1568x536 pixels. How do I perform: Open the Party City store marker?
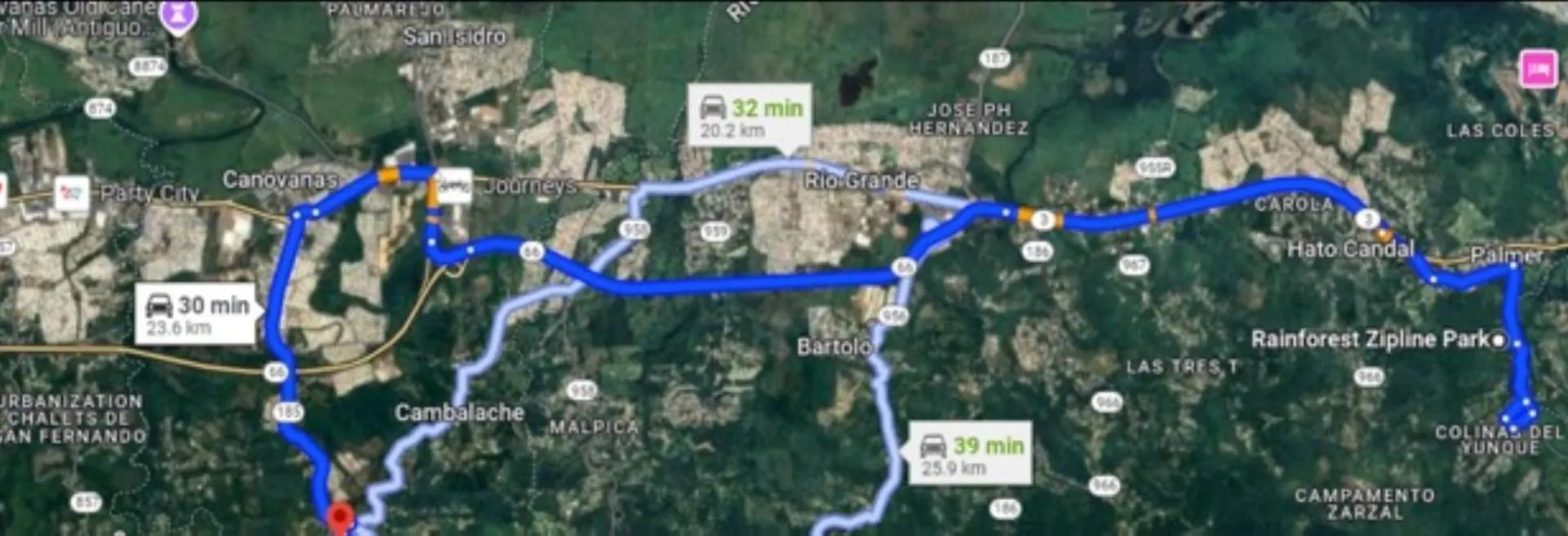tap(72, 194)
